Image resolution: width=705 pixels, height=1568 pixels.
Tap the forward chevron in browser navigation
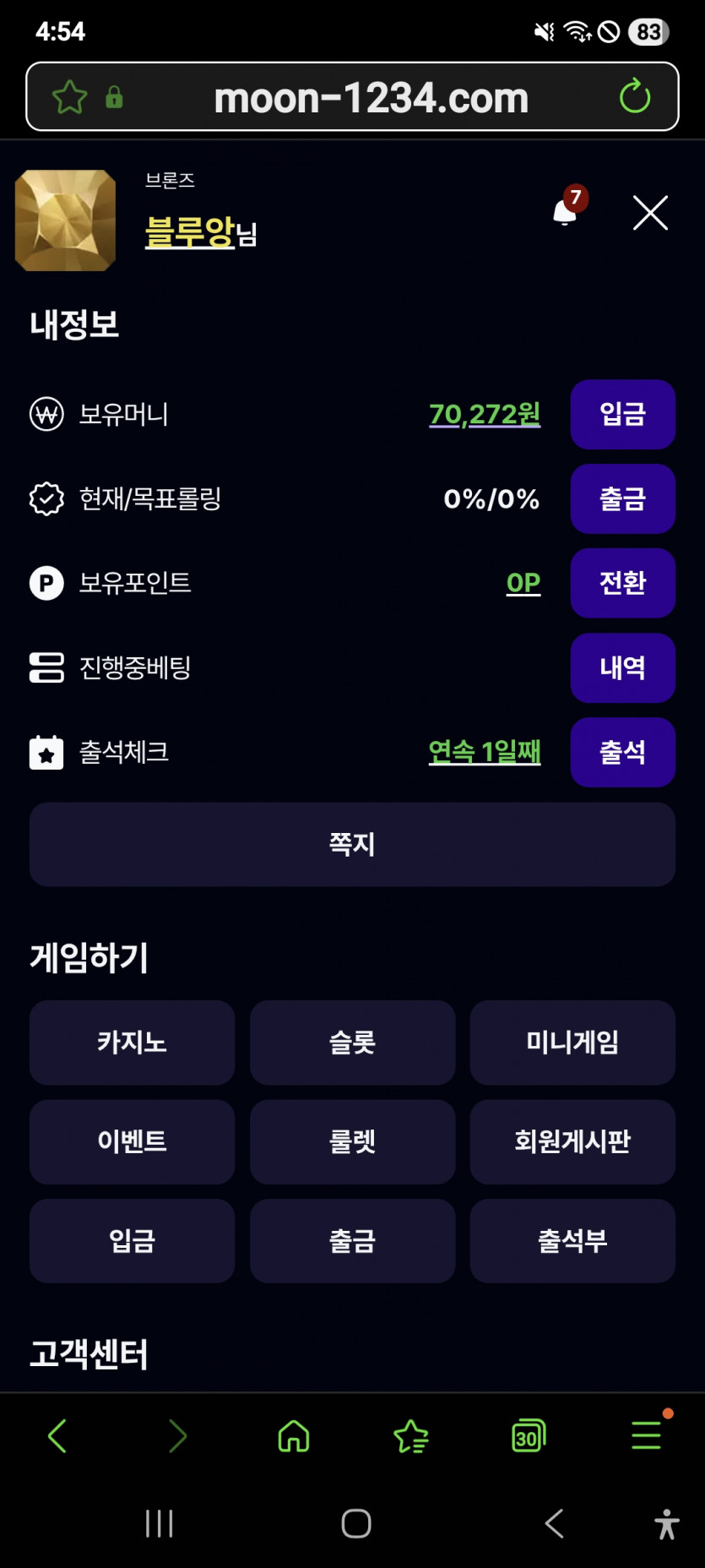coord(176,1436)
